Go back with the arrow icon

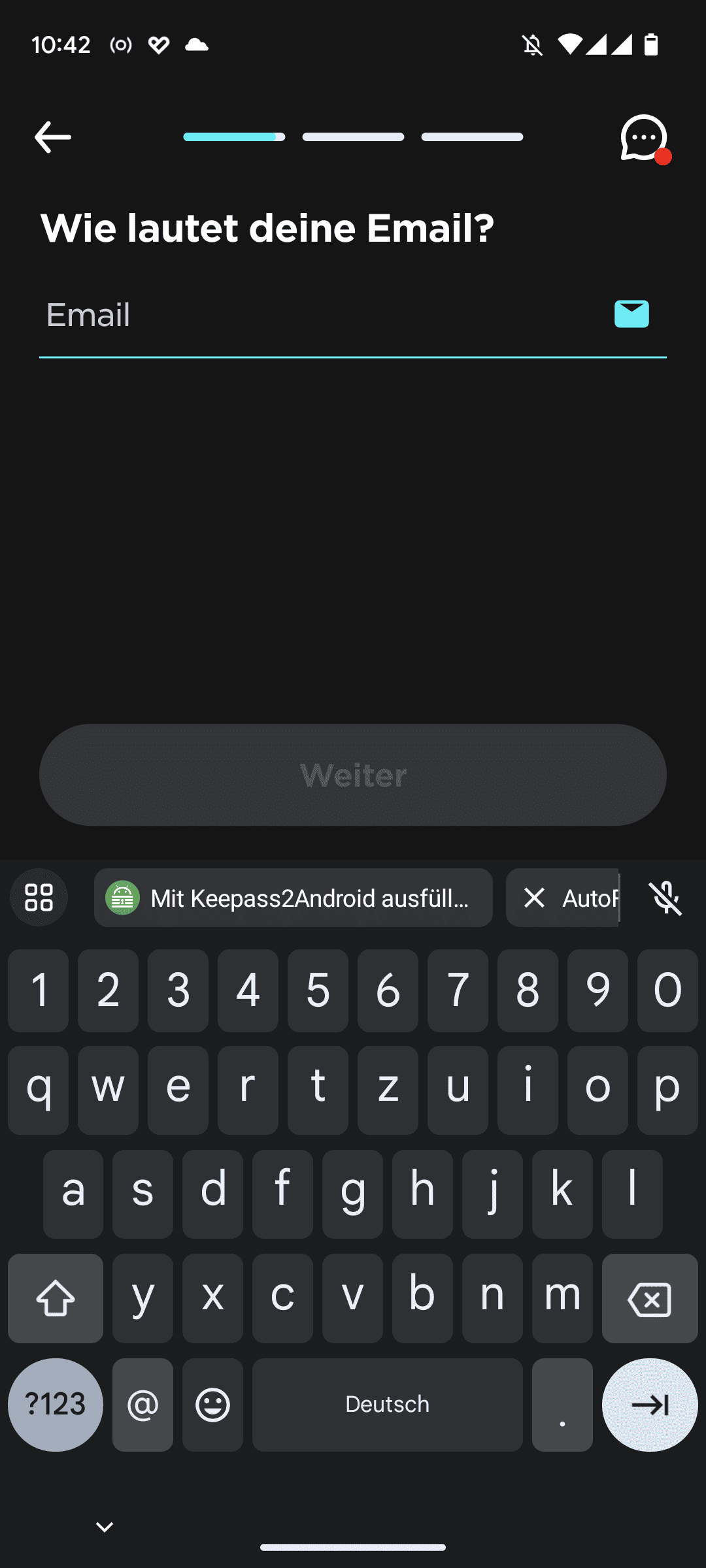[x=52, y=137]
